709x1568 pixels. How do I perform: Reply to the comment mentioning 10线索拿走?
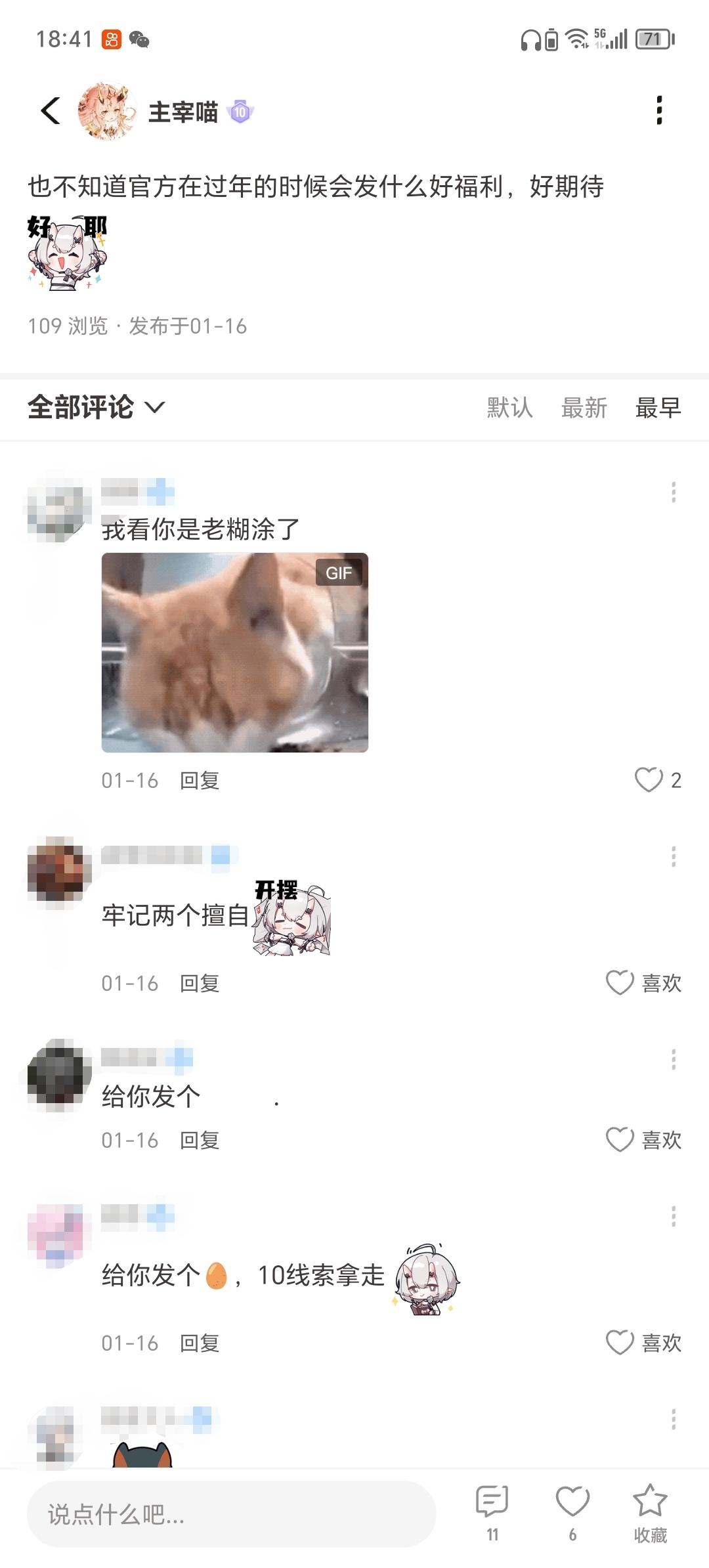pos(200,1343)
